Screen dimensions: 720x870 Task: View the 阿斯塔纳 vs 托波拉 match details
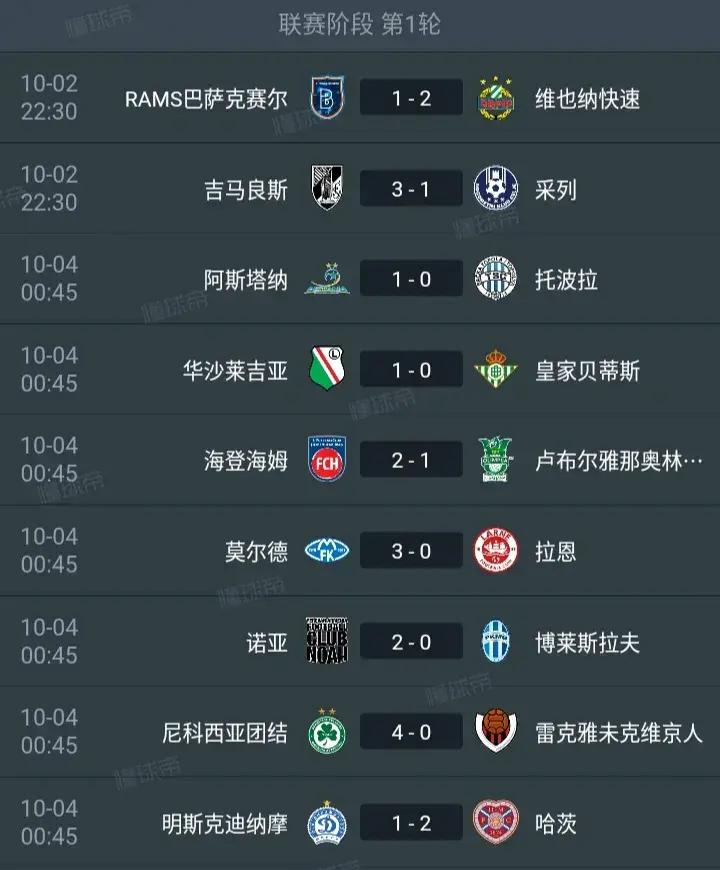pyautogui.click(x=411, y=280)
